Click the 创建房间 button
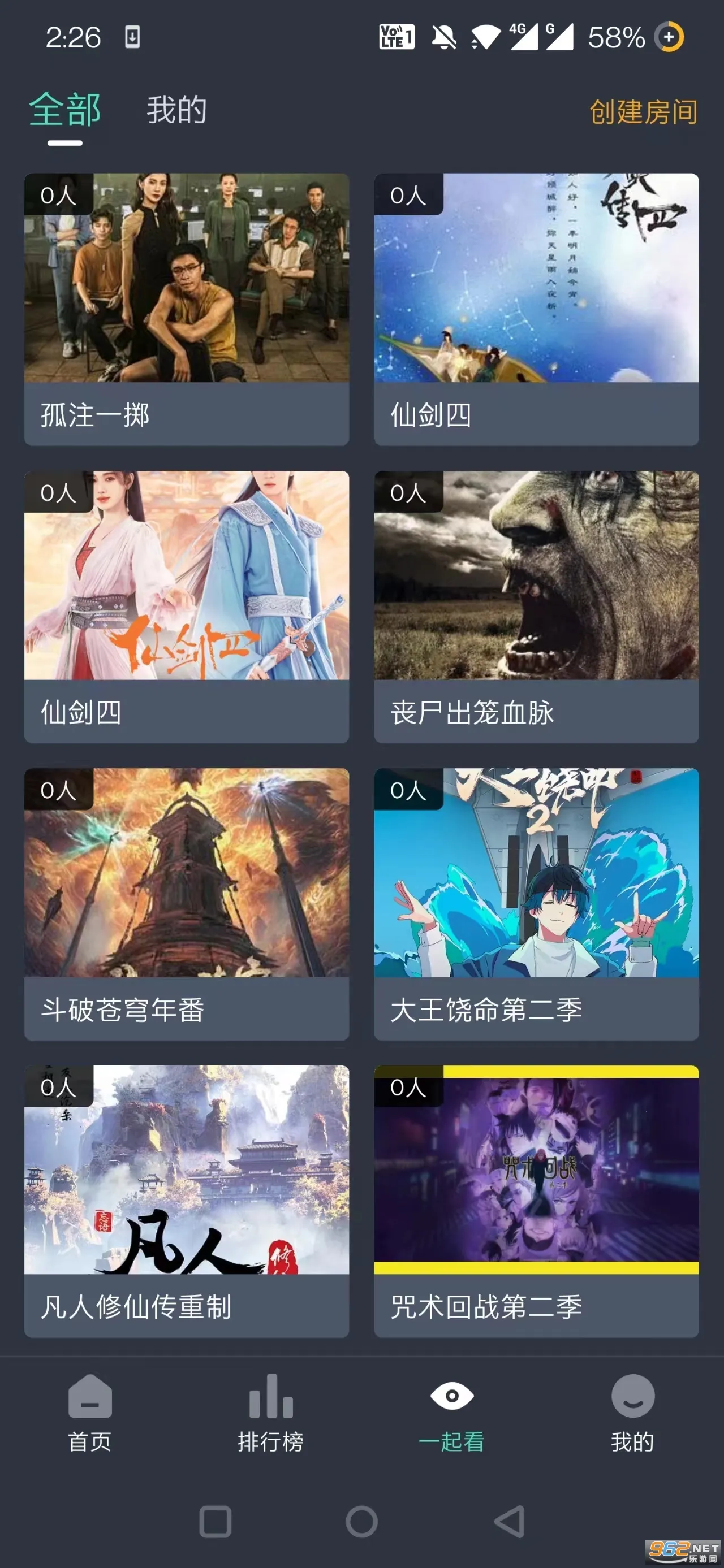The image size is (724, 1568). point(643,112)
